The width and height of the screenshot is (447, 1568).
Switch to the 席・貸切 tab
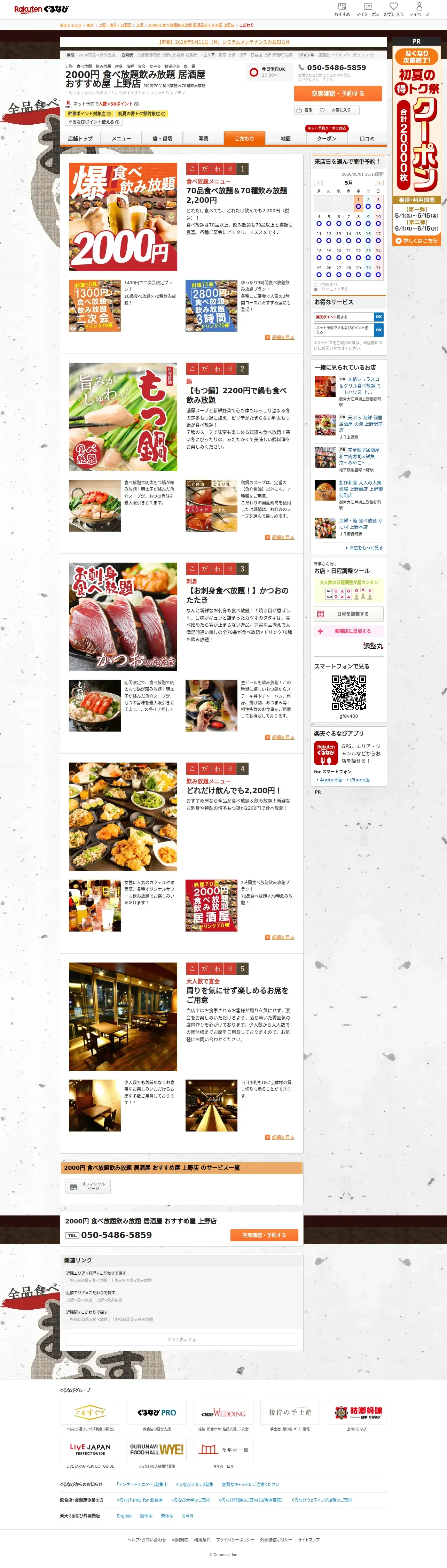pyautogui.click(x=162, y=138)
